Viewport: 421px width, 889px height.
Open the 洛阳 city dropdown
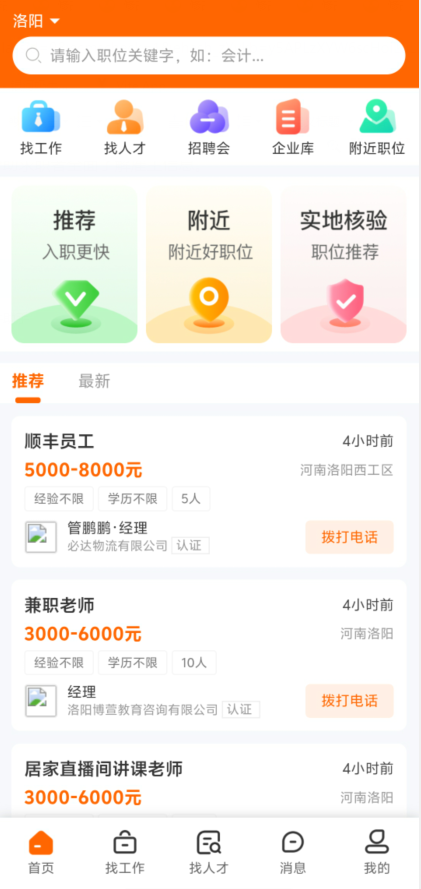(36, 22)
